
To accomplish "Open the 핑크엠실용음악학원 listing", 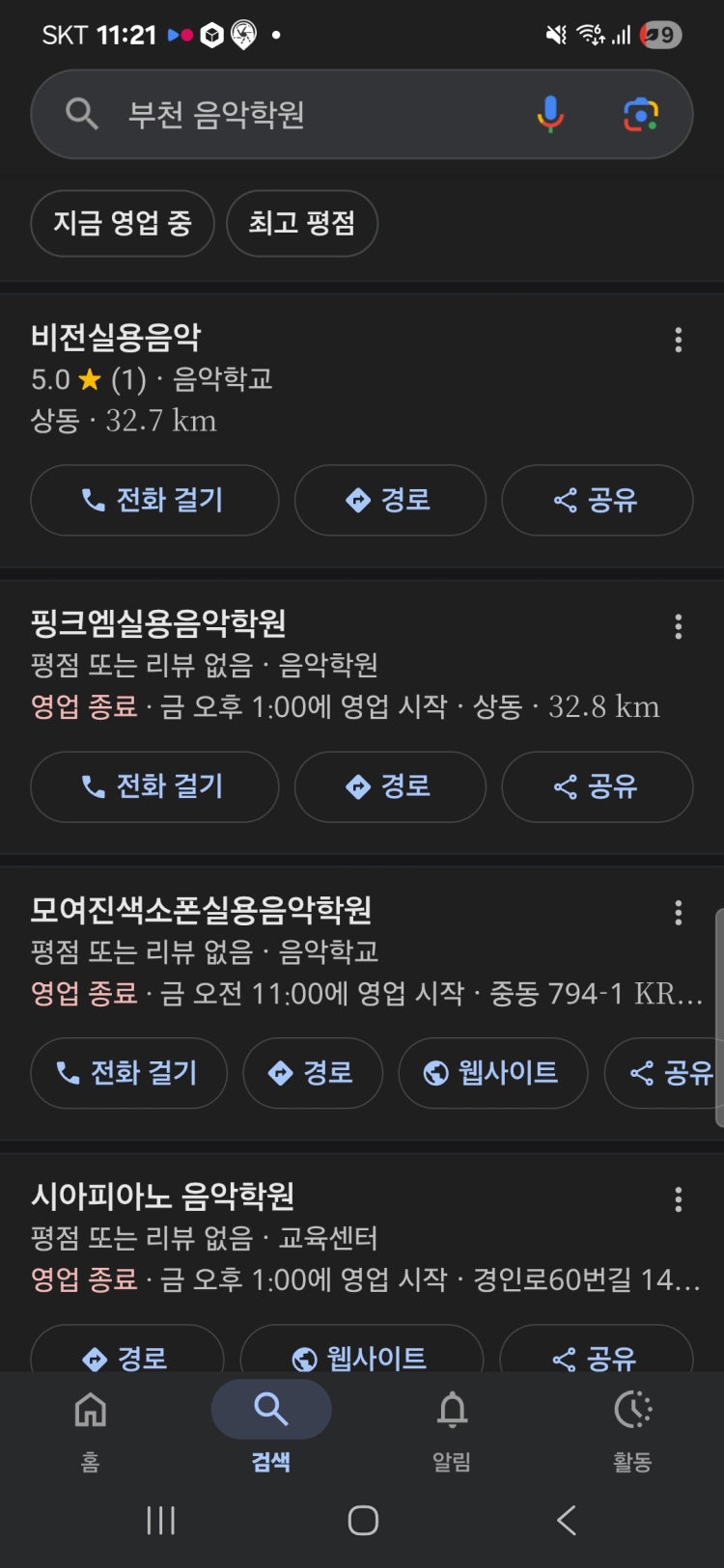I will 158,623.
